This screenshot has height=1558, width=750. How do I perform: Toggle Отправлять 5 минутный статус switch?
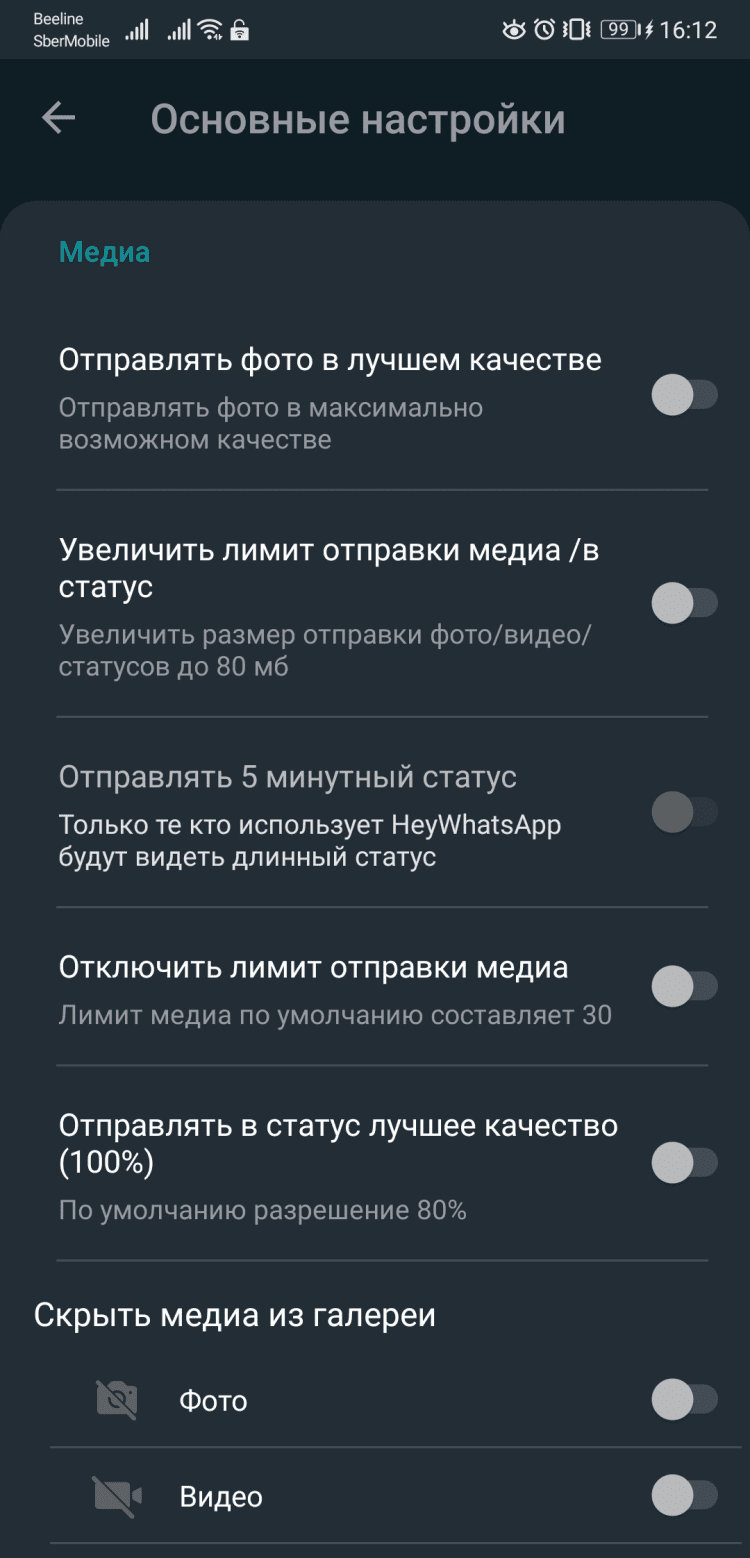click(684, 812)
